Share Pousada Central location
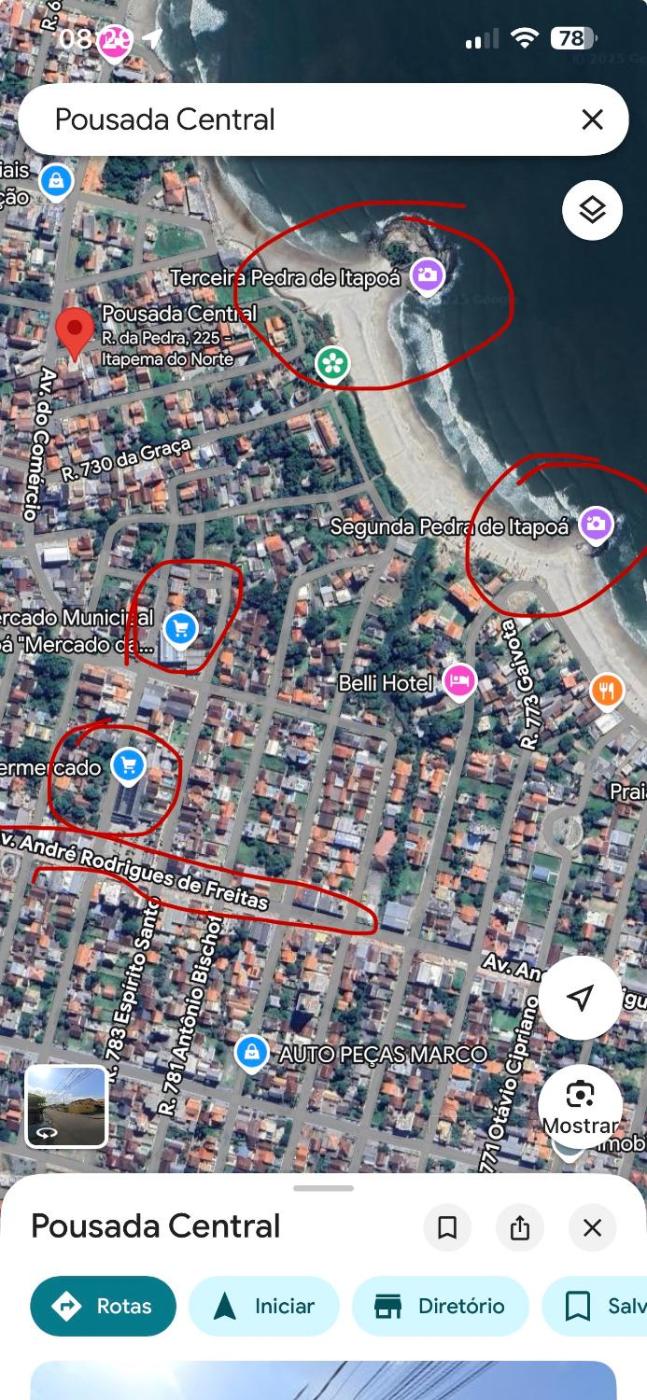The height and width of the screenshot is (1400, 647). pyautogui.click(x=520, y=1227)
